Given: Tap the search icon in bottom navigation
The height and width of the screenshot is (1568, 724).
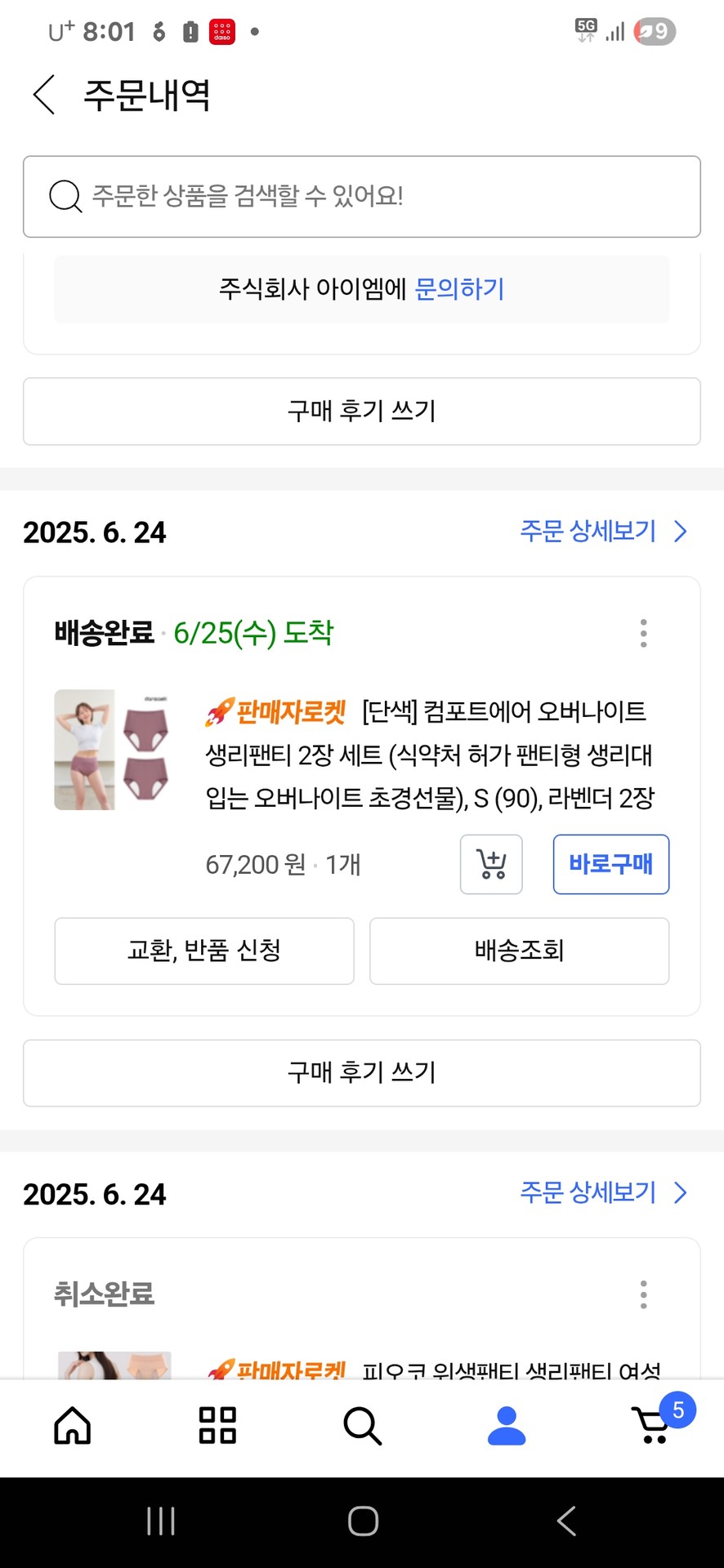Looking at the screenshot, I should click(362, 1427).
